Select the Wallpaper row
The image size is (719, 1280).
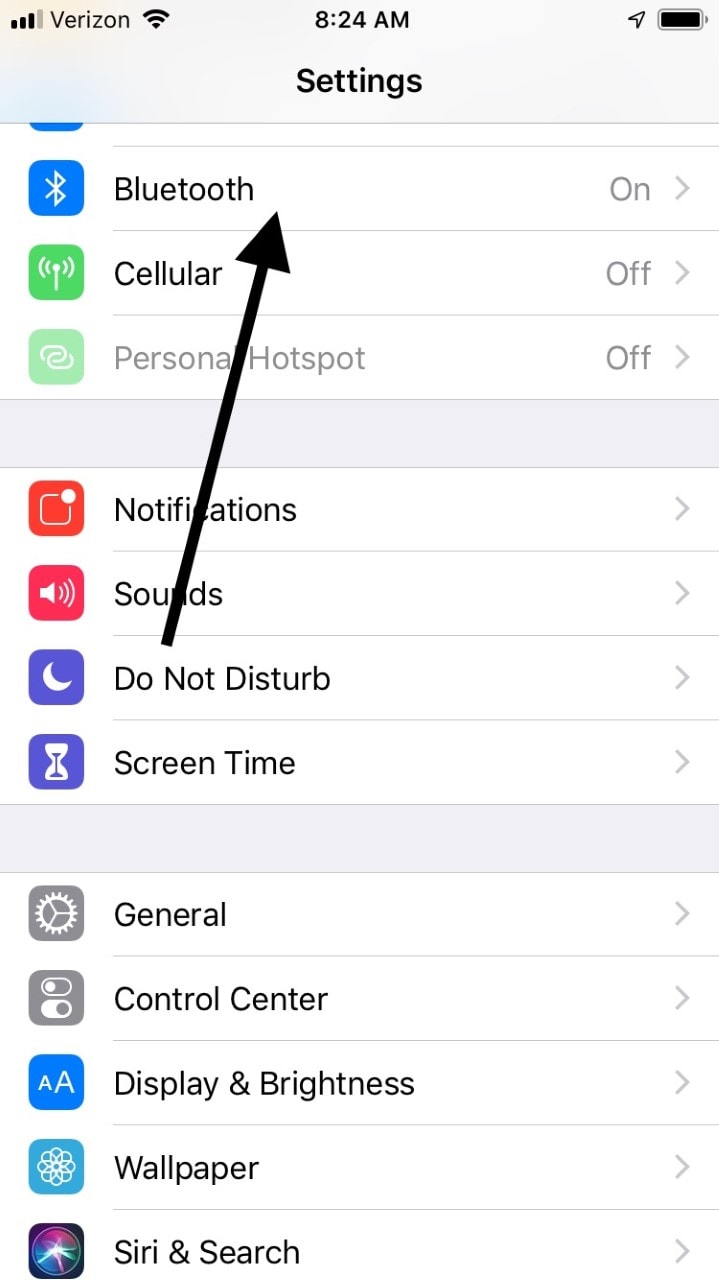359,1167
